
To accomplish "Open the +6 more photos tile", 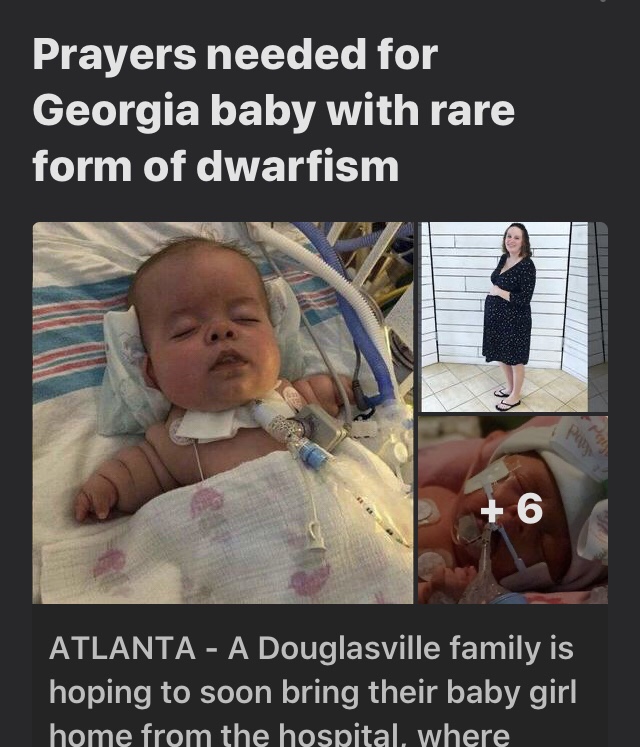I will pos(513,510).
